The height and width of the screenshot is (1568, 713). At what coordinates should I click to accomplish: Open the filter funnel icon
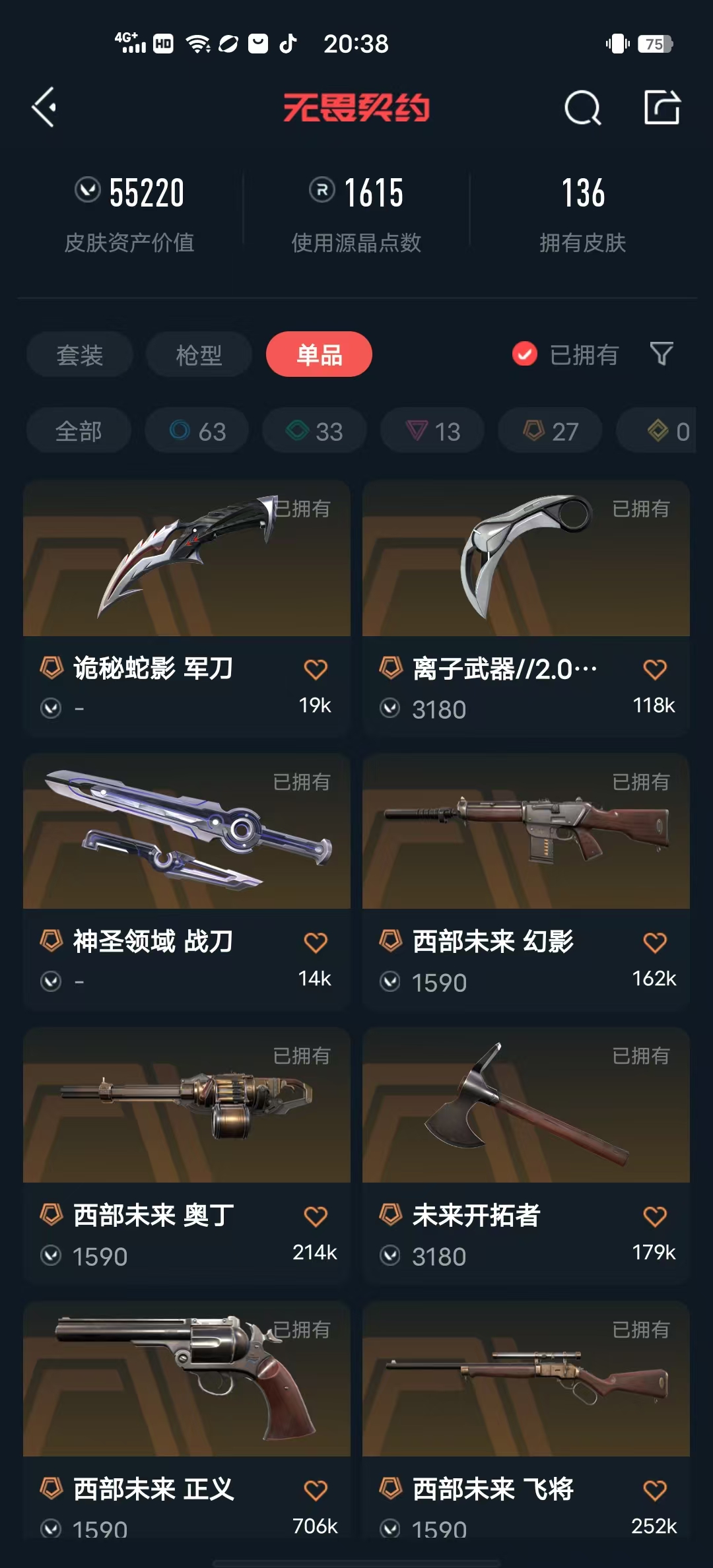(662, 354)
